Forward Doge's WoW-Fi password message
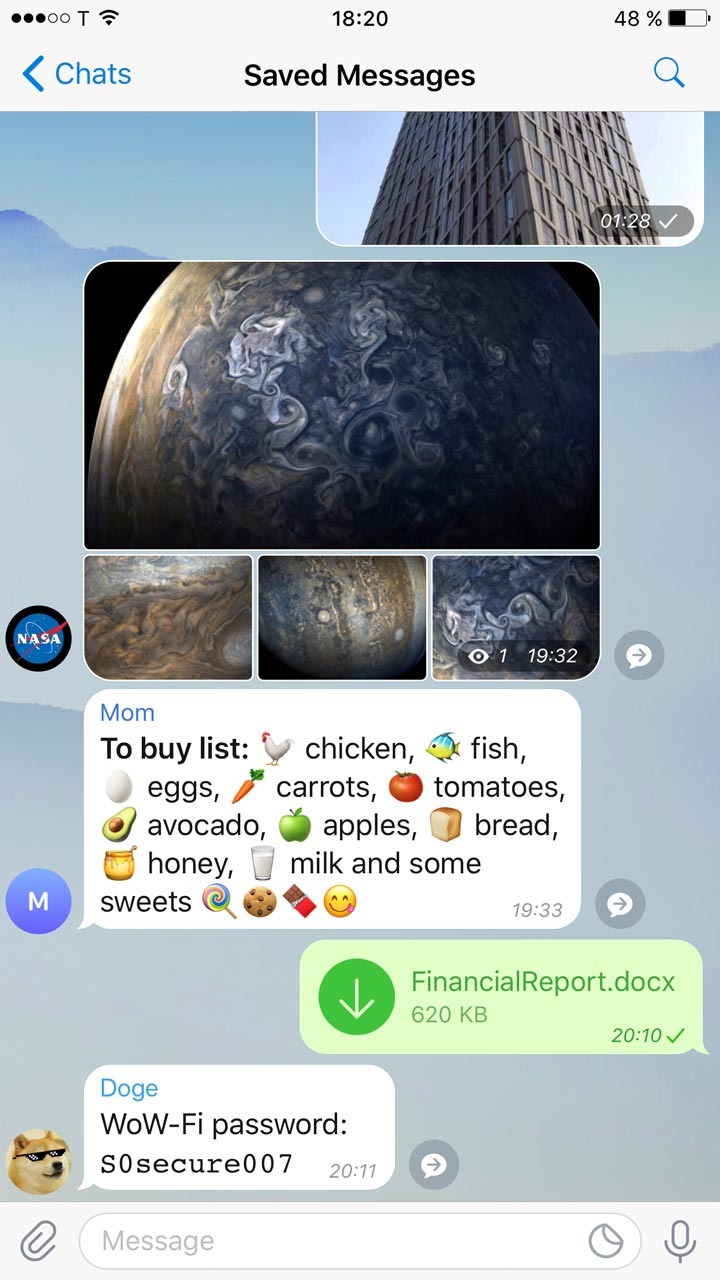Screen dimensions: 720x1280 click(434, 1164)
